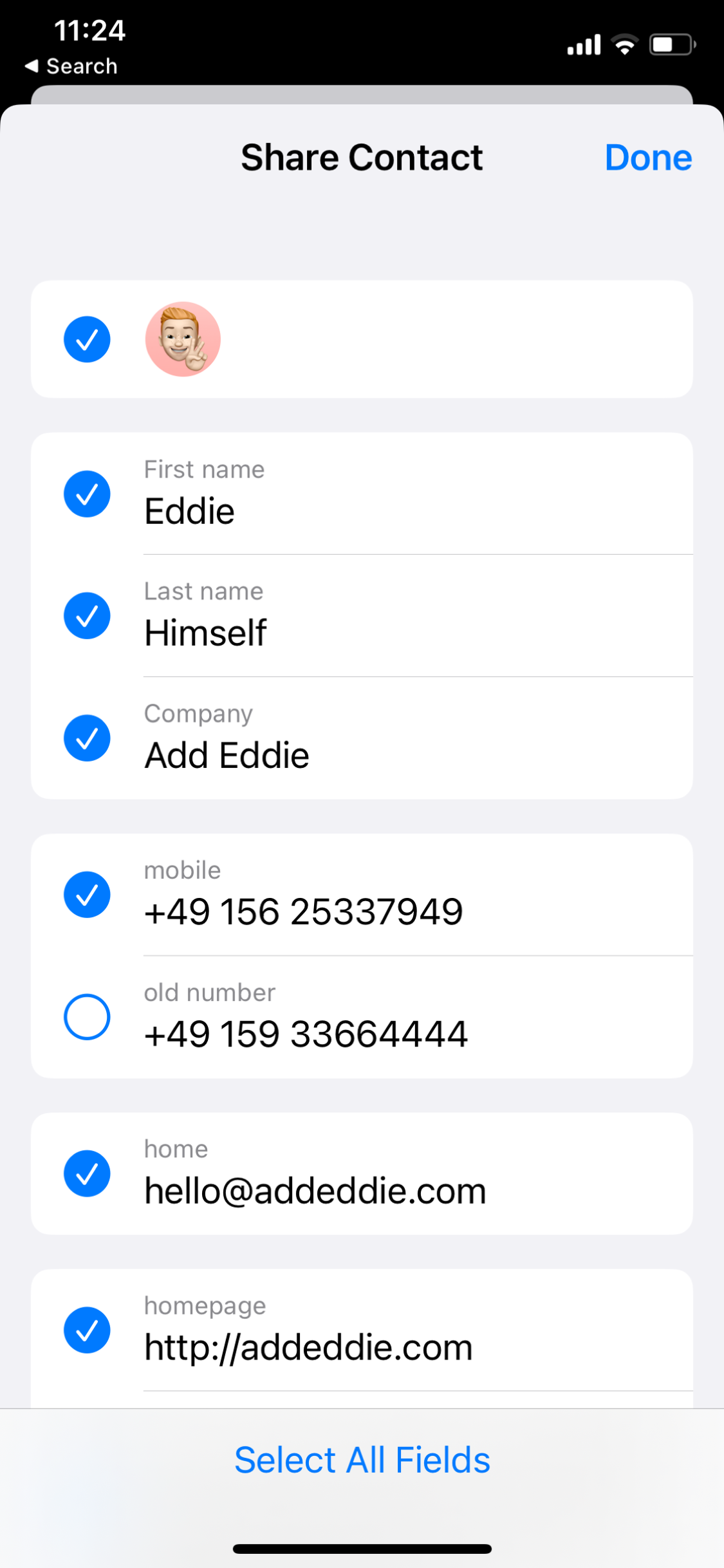Return to Search via status bar back
This screenshot has width=724, height=1568.
(x=71, y=66)
